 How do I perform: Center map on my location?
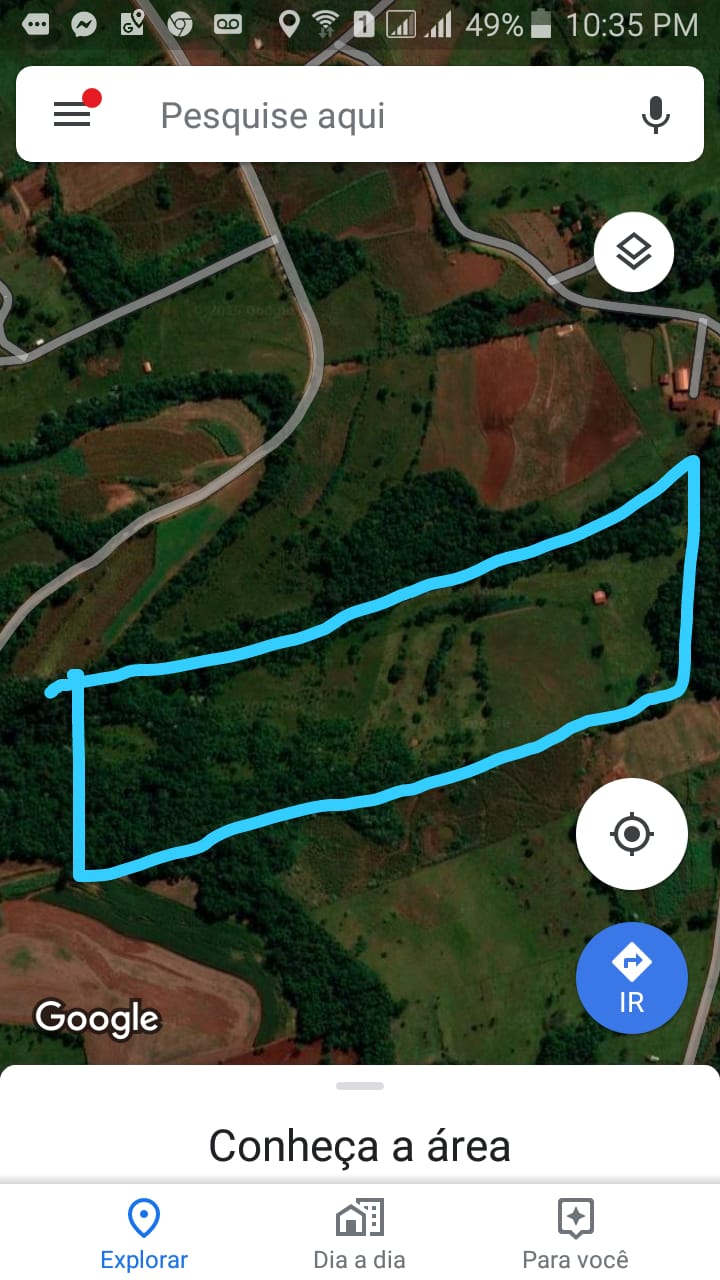(631, 833)
